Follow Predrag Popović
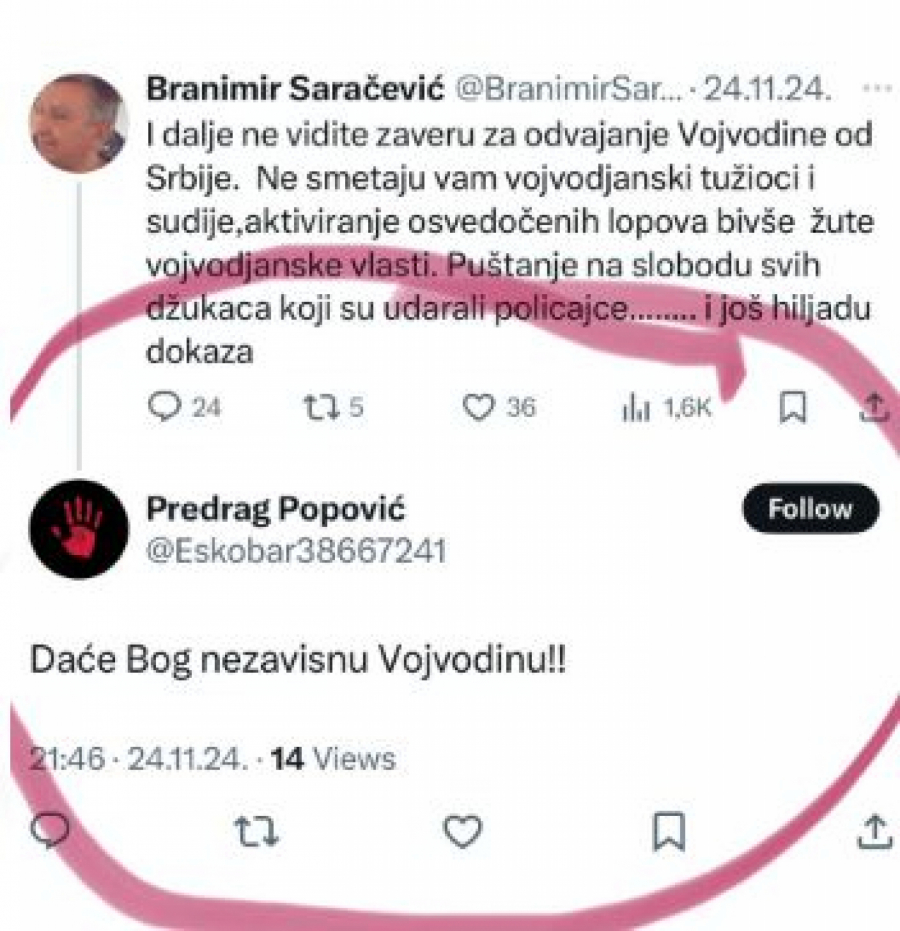900x931 pixels. [810, 509]
